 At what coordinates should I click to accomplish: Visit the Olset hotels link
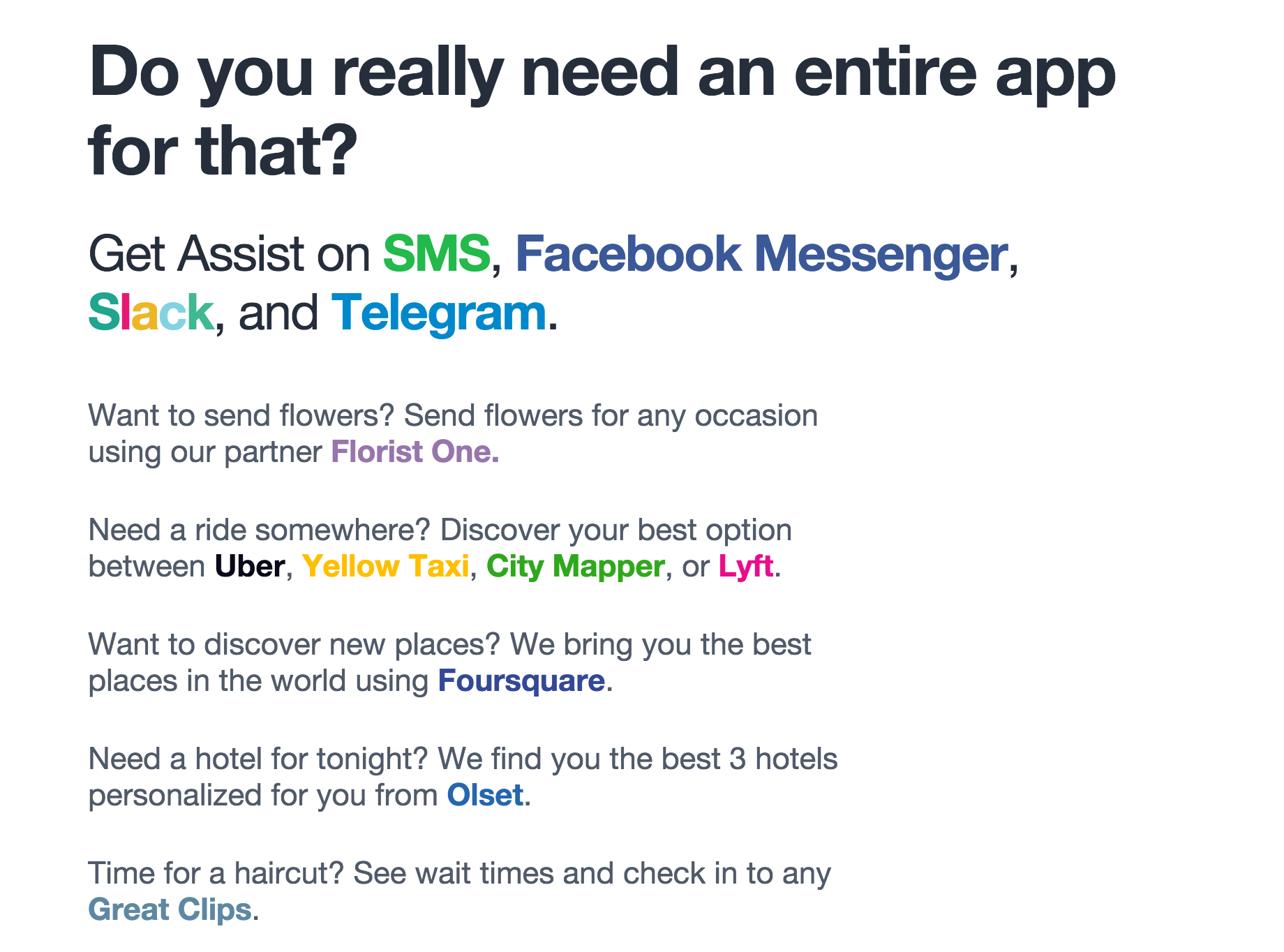point(485,795)
